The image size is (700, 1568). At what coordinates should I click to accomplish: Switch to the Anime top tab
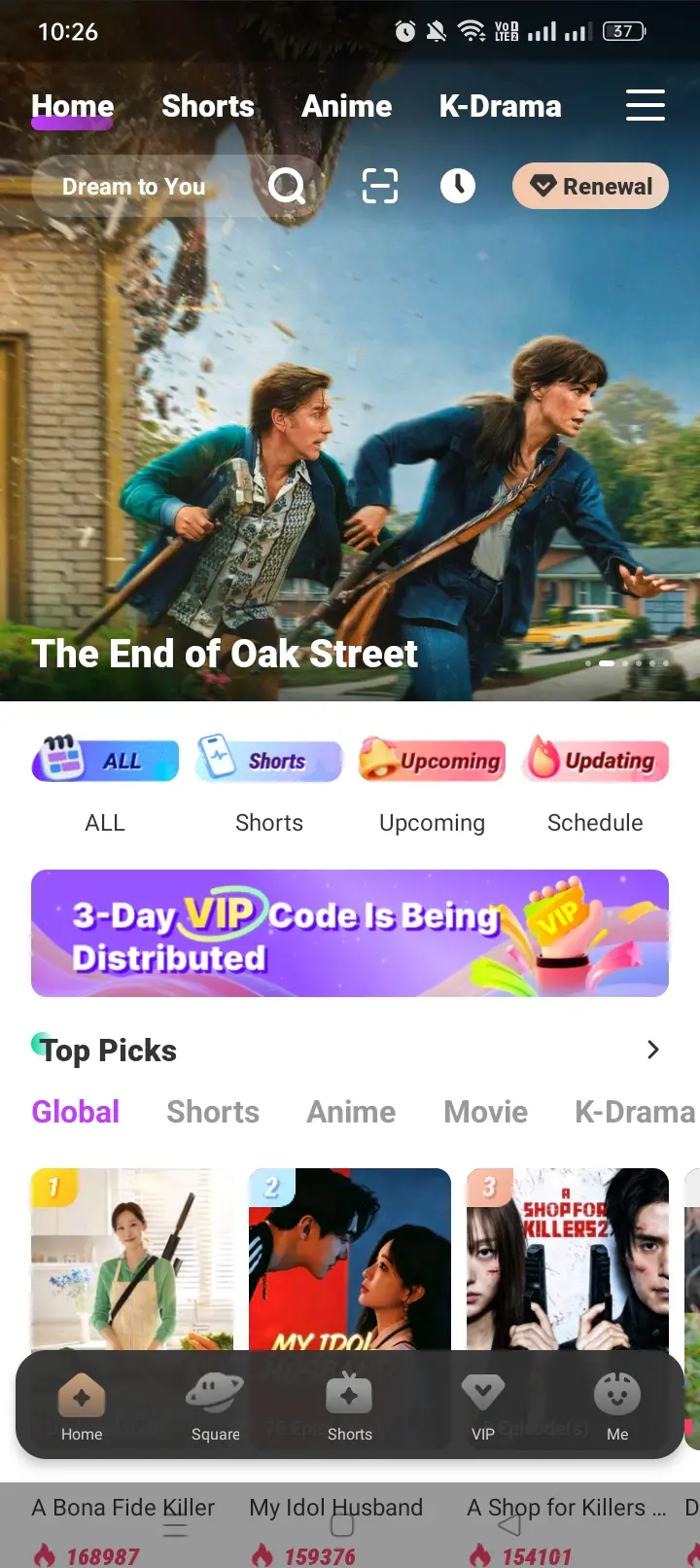coord(347,106)
